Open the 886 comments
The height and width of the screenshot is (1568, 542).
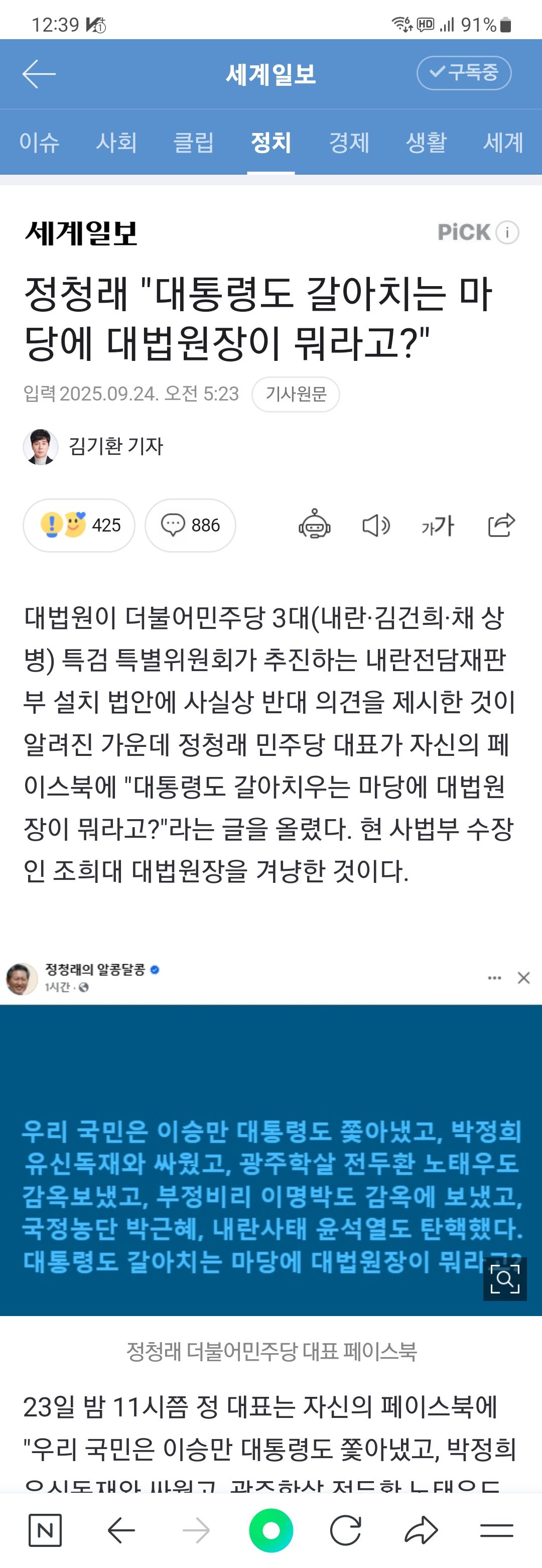coord(190,525)
